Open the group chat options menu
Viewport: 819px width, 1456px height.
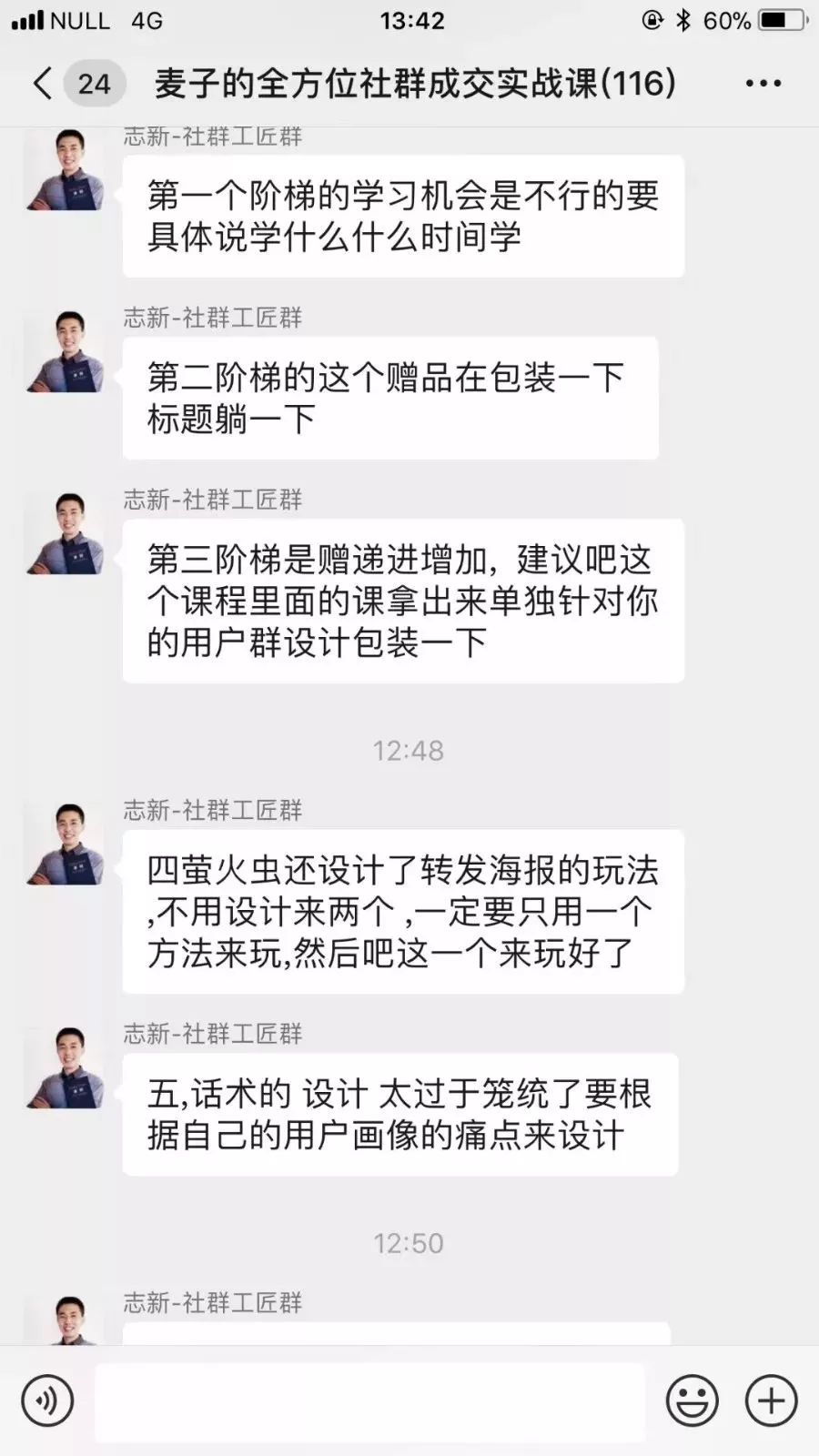pos(763,84)
